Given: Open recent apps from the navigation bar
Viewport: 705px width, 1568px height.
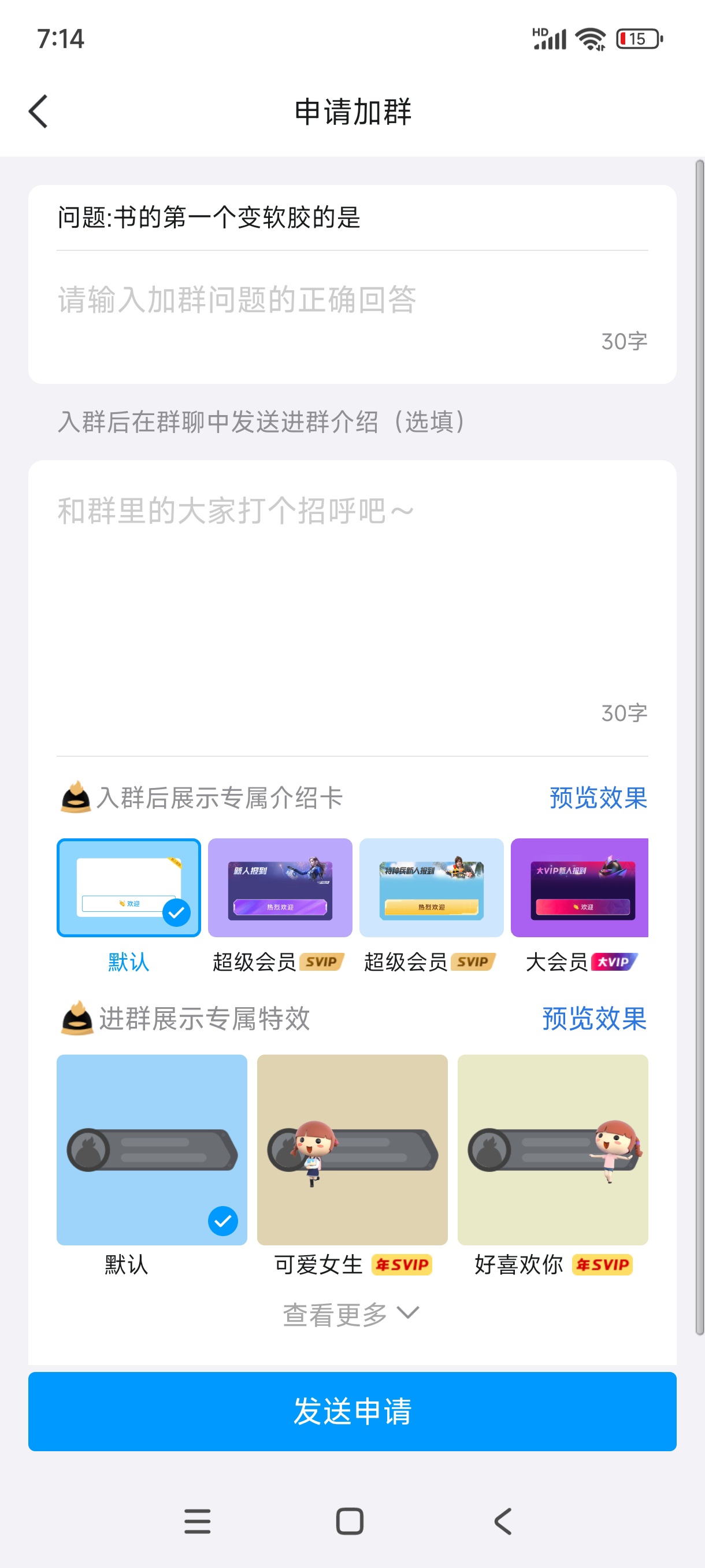Looking at the screenshot, I should coord(197,1521).
